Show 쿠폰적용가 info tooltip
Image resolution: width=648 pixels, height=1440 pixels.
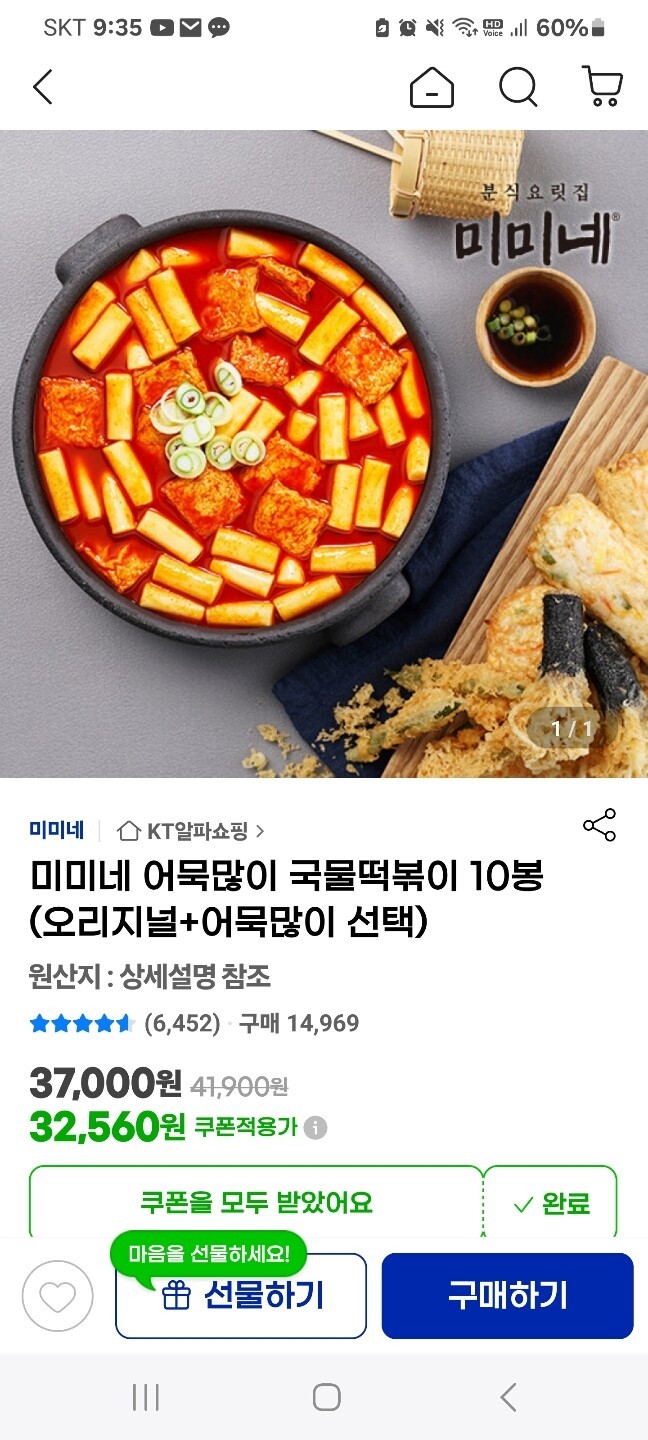315,1128
